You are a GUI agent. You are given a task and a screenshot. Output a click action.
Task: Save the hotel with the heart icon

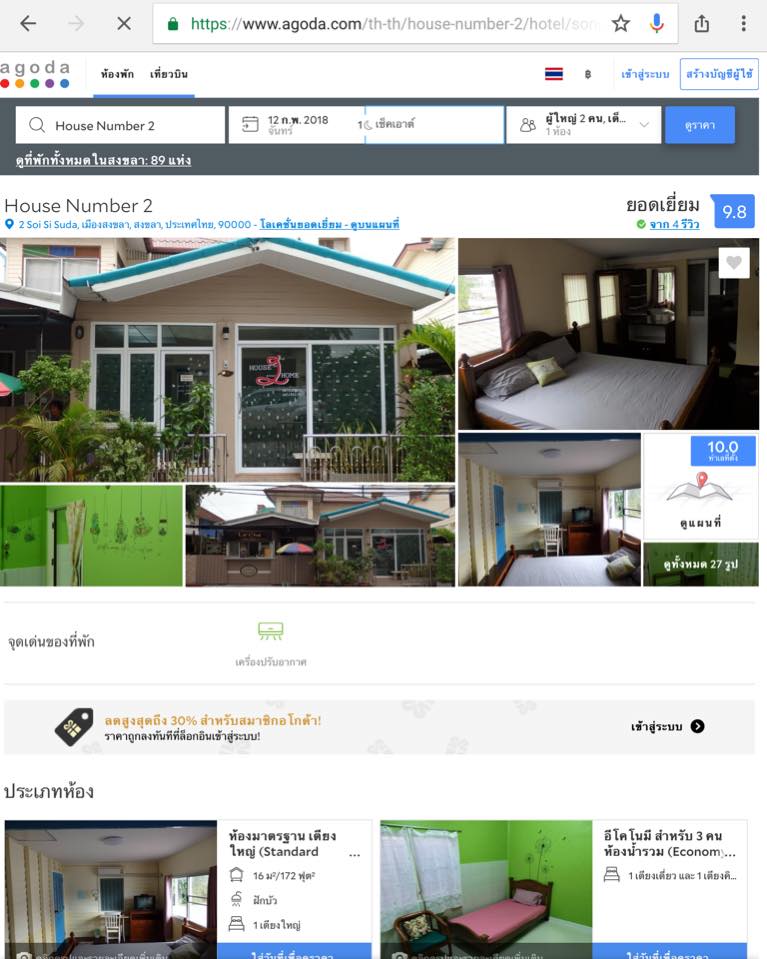click(x=734, y=262)
